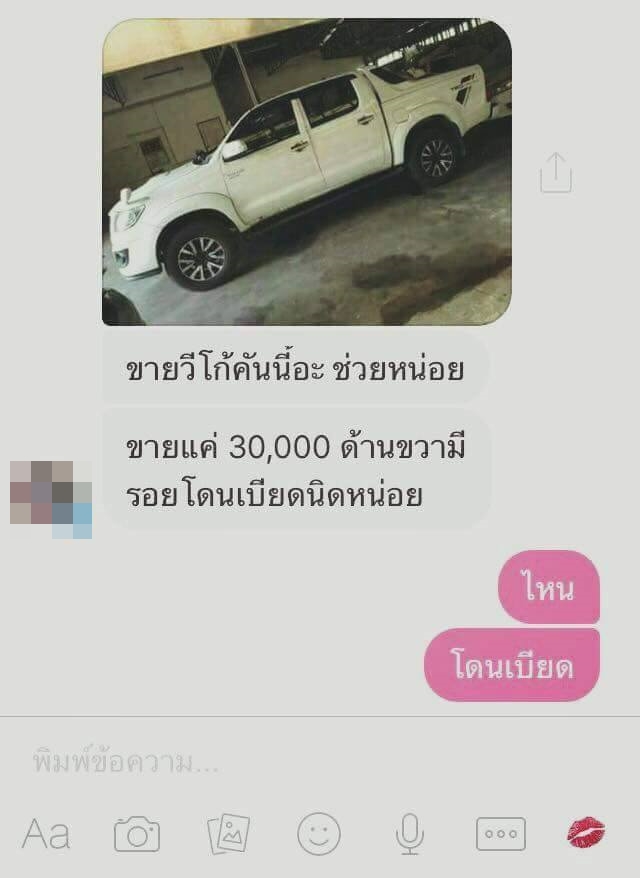
Task: Open the camera to take a photo
Action: [137, 833]
